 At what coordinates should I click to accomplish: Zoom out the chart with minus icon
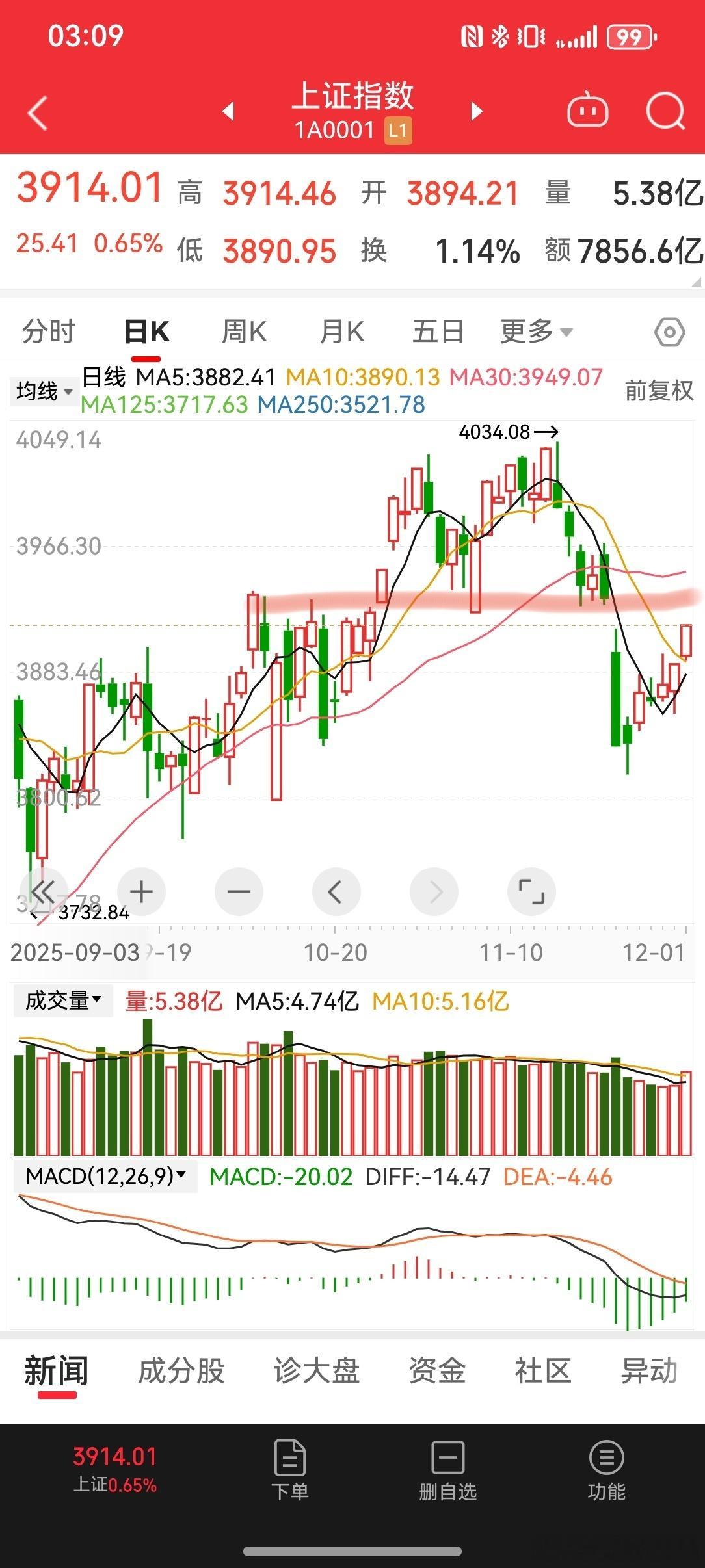tap(239, 892)
